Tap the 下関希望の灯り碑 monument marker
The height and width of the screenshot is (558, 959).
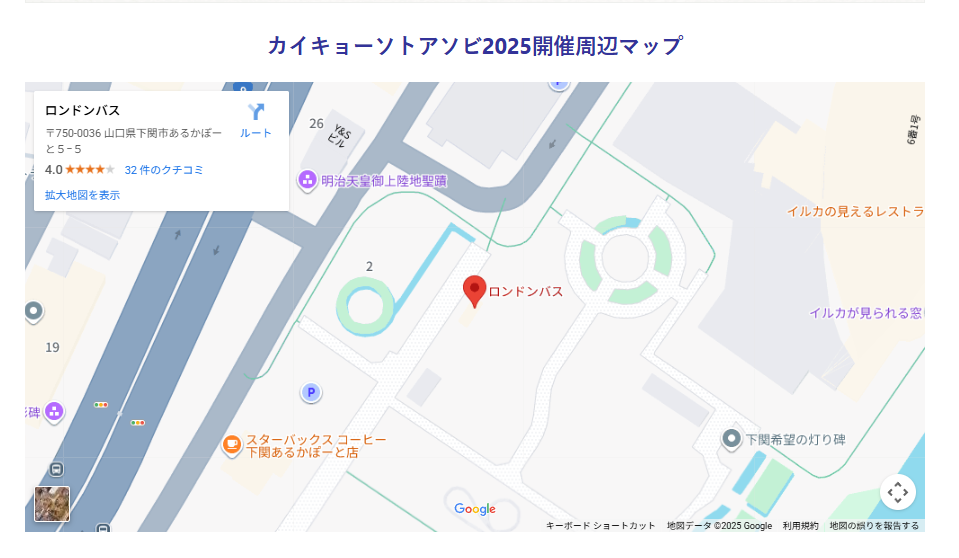(x=732, y=439)
